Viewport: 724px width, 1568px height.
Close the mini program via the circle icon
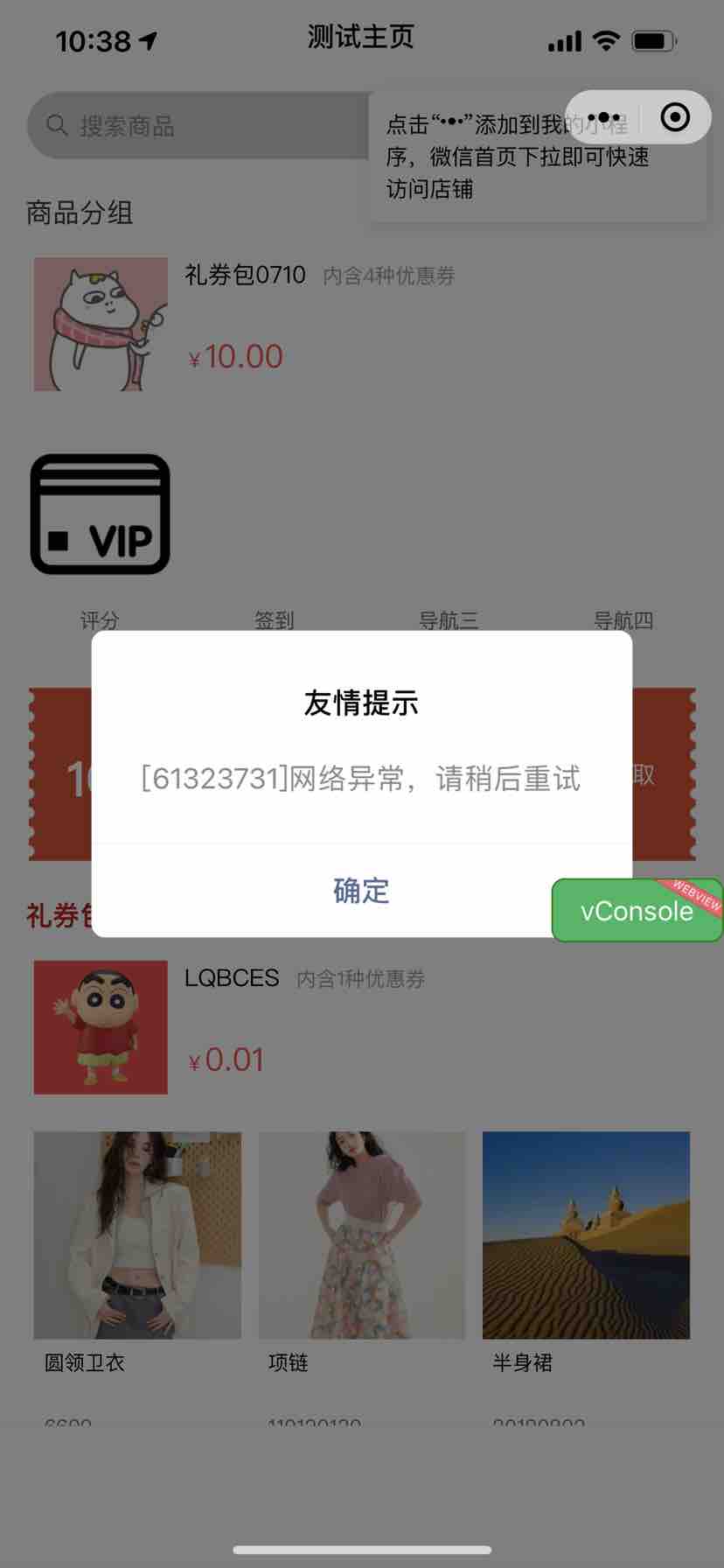tap(675, 117)
